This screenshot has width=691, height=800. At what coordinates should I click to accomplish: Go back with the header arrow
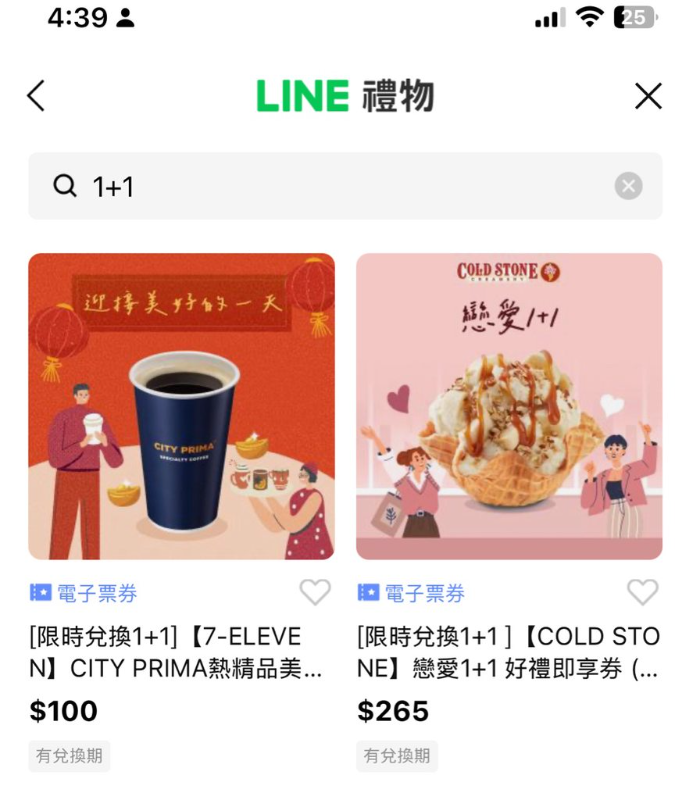click(x=36, y=96)
